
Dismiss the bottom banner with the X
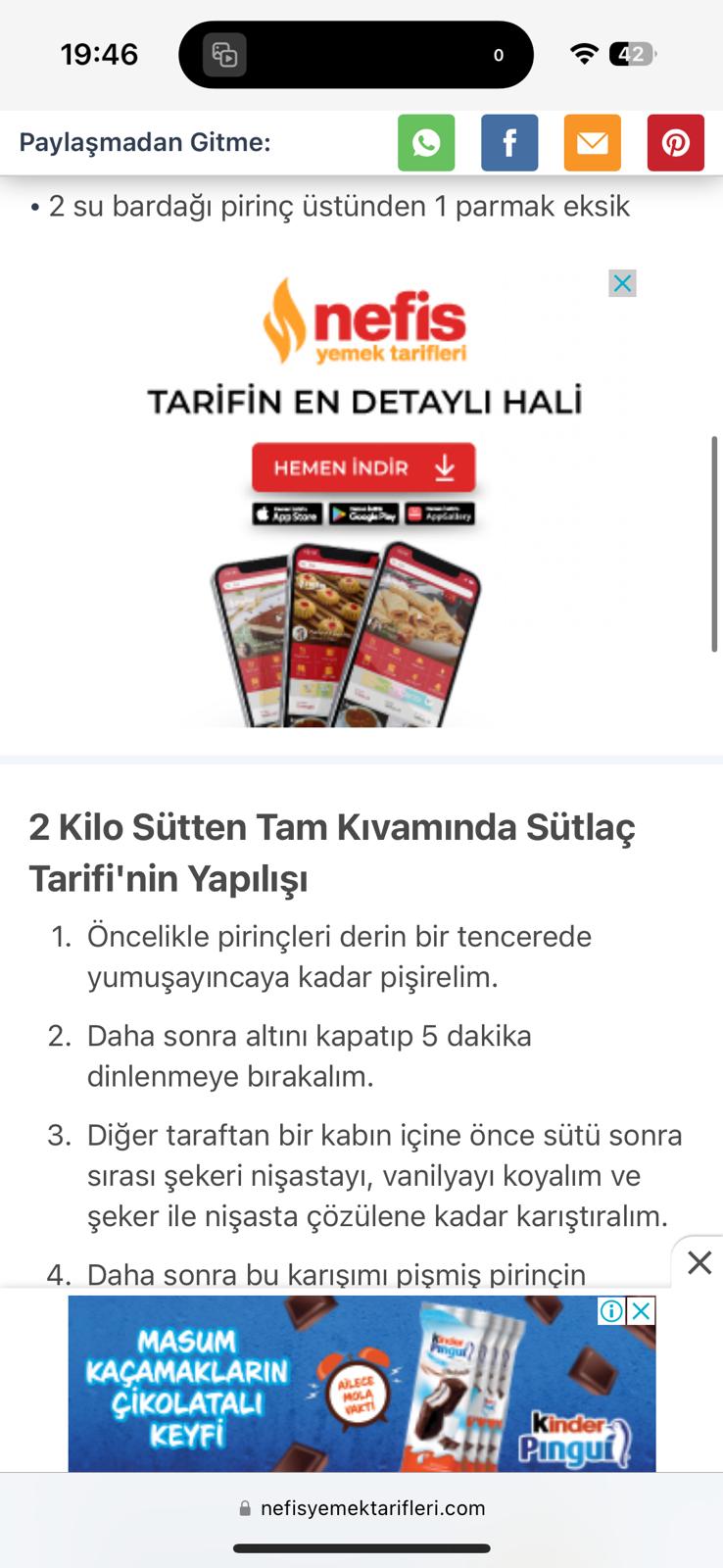coord(699,1262)
